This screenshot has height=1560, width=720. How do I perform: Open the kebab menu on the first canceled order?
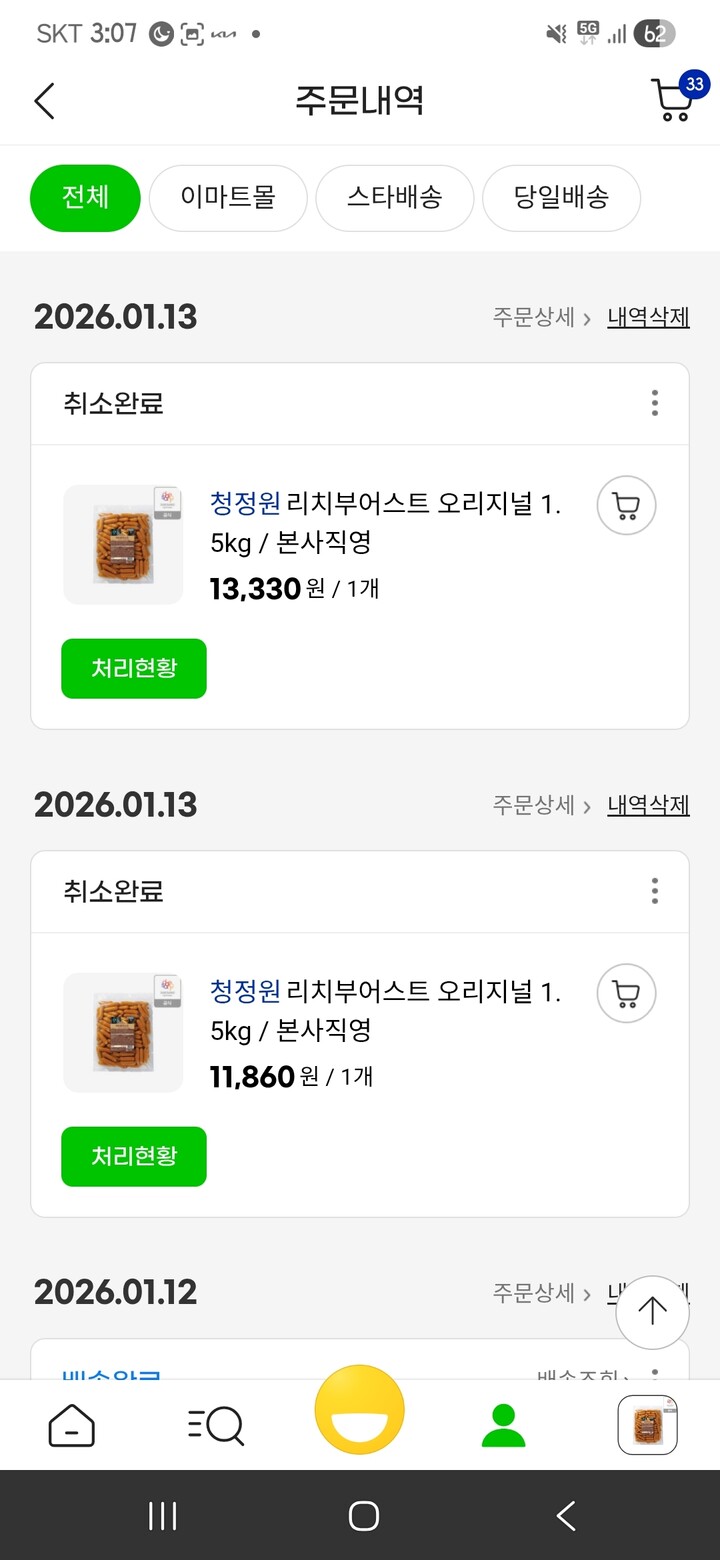[654, 402]
